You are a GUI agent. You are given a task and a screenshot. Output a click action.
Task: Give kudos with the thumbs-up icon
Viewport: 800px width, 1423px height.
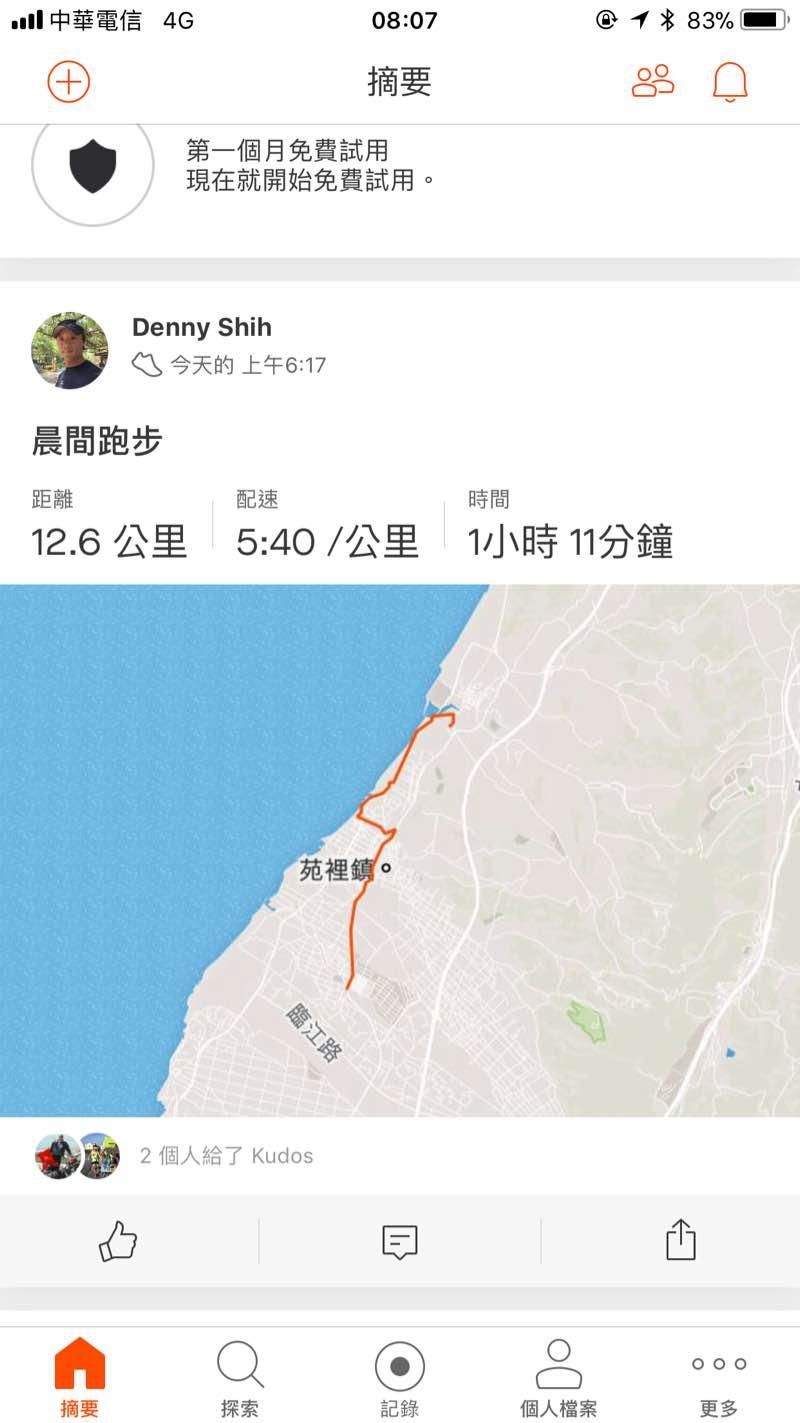118,1241
